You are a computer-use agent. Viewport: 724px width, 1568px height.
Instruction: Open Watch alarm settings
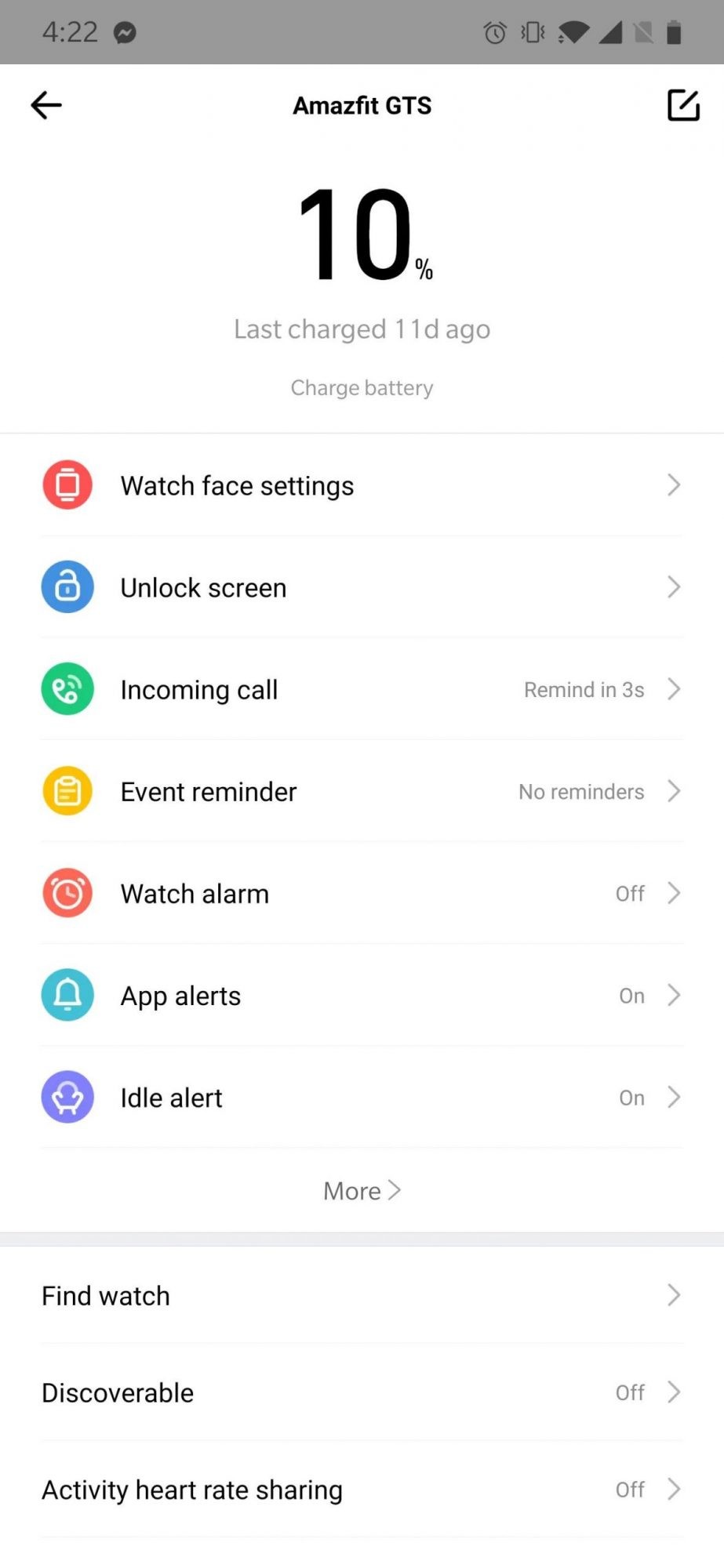pyautogui.click(x=362, y=893)
